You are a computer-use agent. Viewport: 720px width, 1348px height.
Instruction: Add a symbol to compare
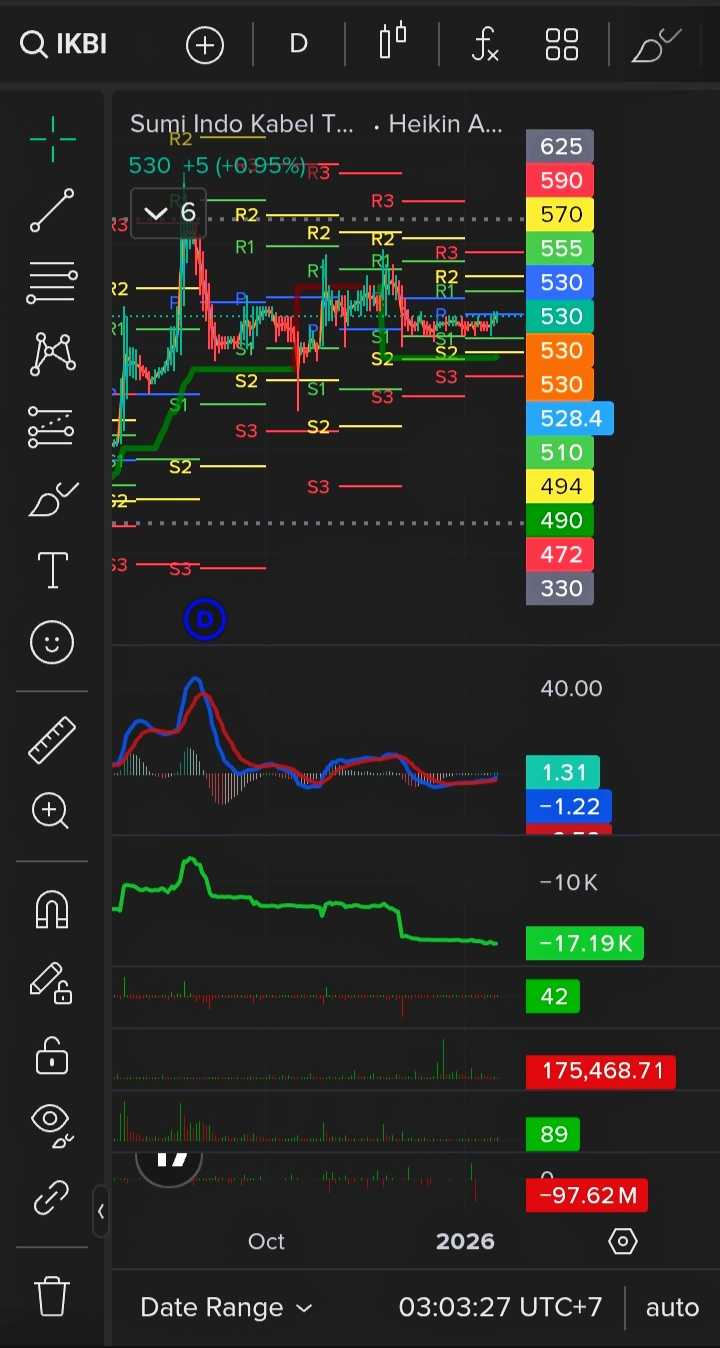(205, 45)
